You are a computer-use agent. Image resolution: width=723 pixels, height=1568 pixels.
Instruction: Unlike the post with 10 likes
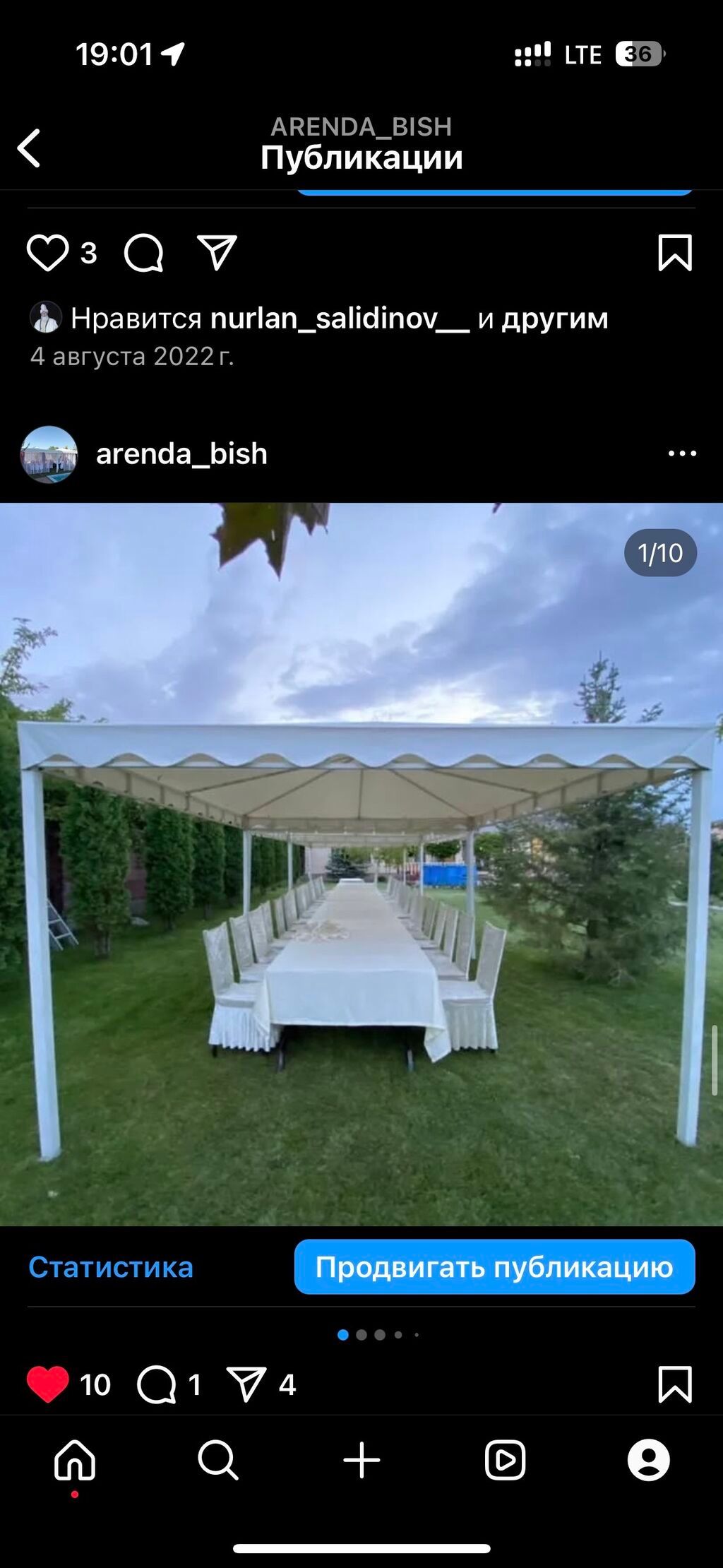[47, 1384]
